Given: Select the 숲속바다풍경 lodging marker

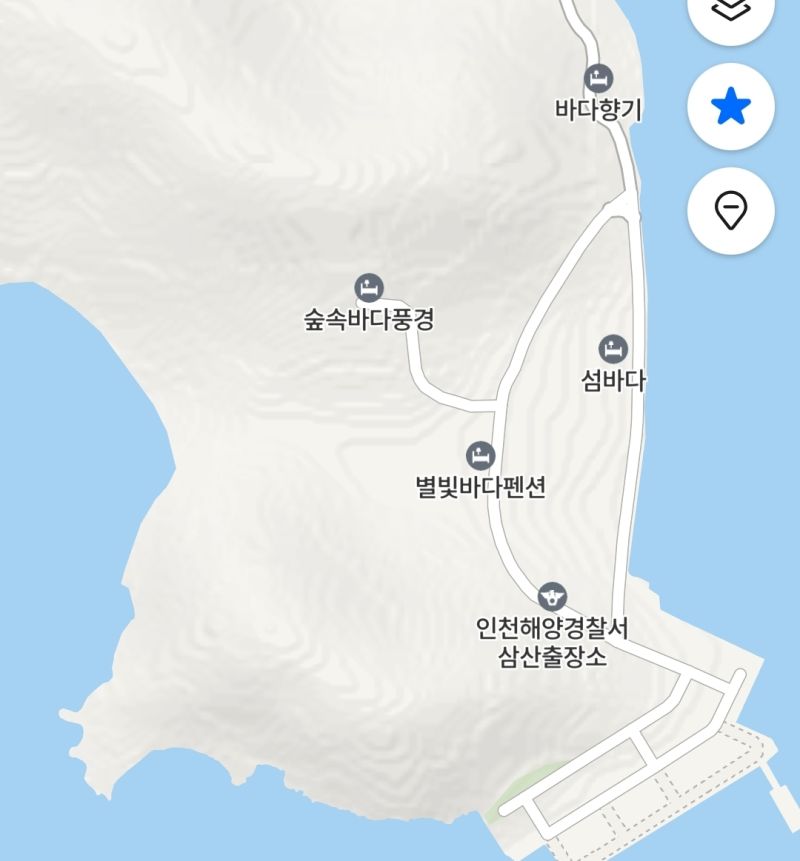Looking at the screenshot, I should (x=369, y=289).
